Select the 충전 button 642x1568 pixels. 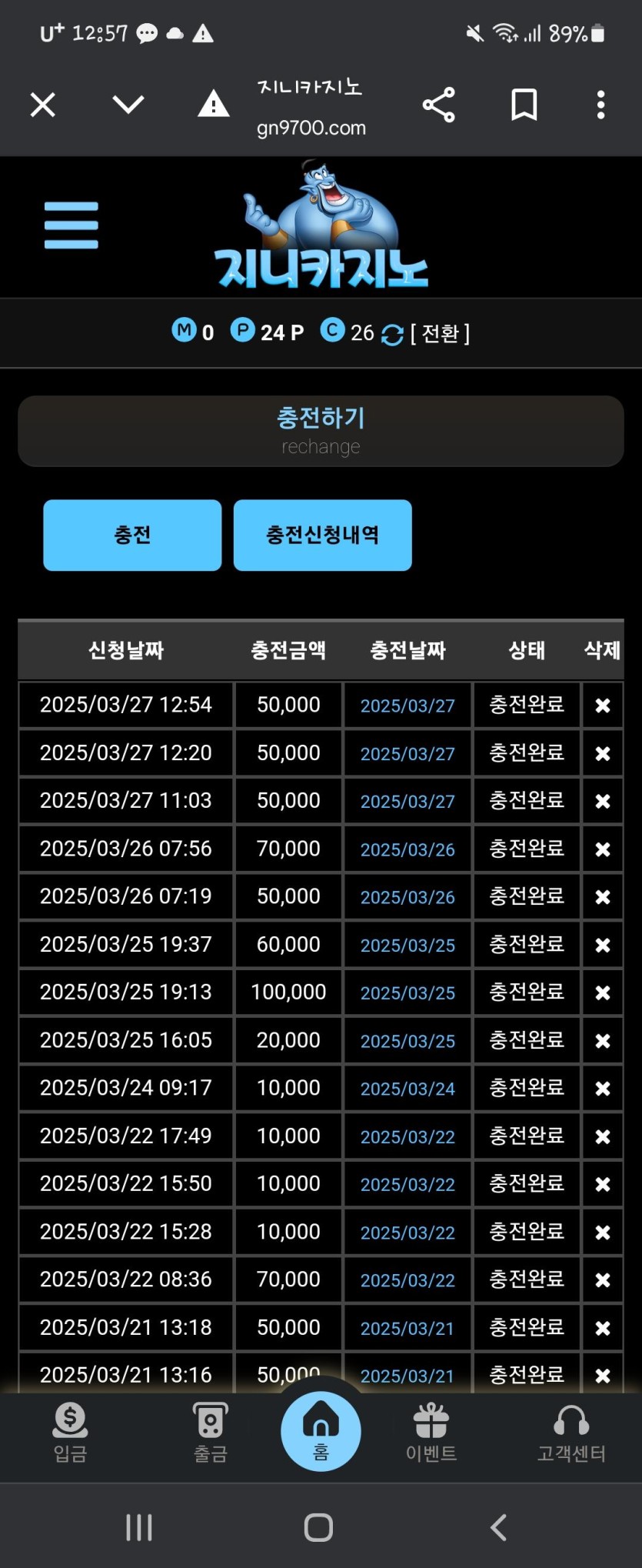coord(132,535)
